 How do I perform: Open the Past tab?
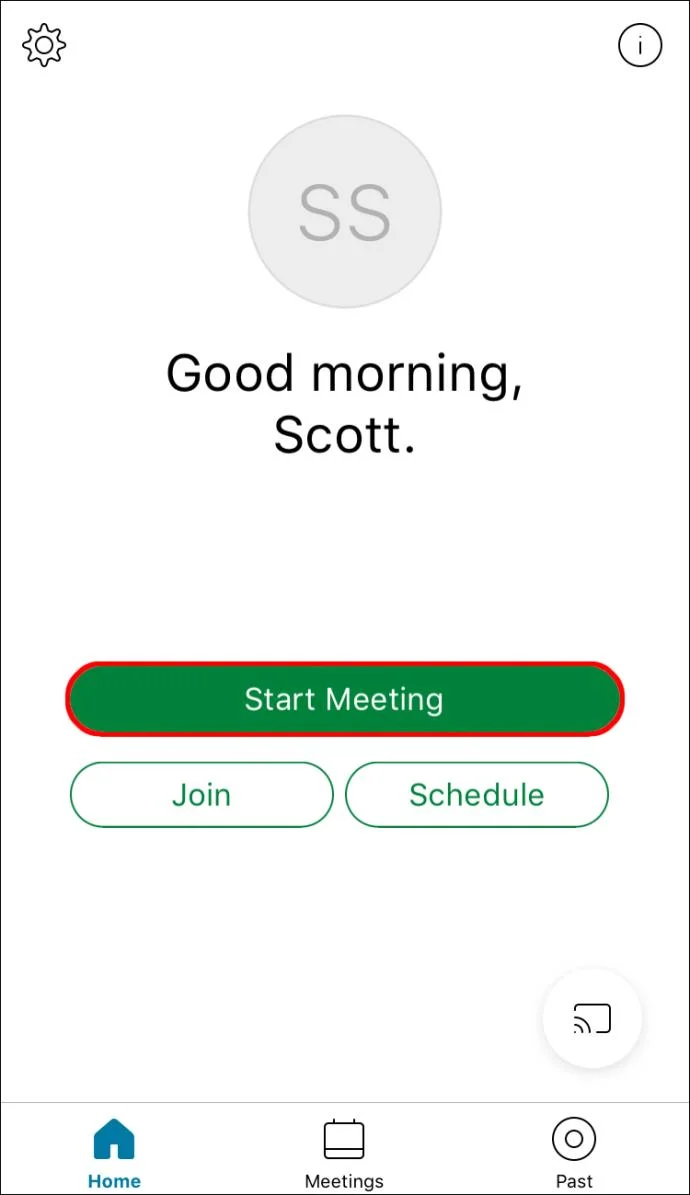(x=574, y=1152)
